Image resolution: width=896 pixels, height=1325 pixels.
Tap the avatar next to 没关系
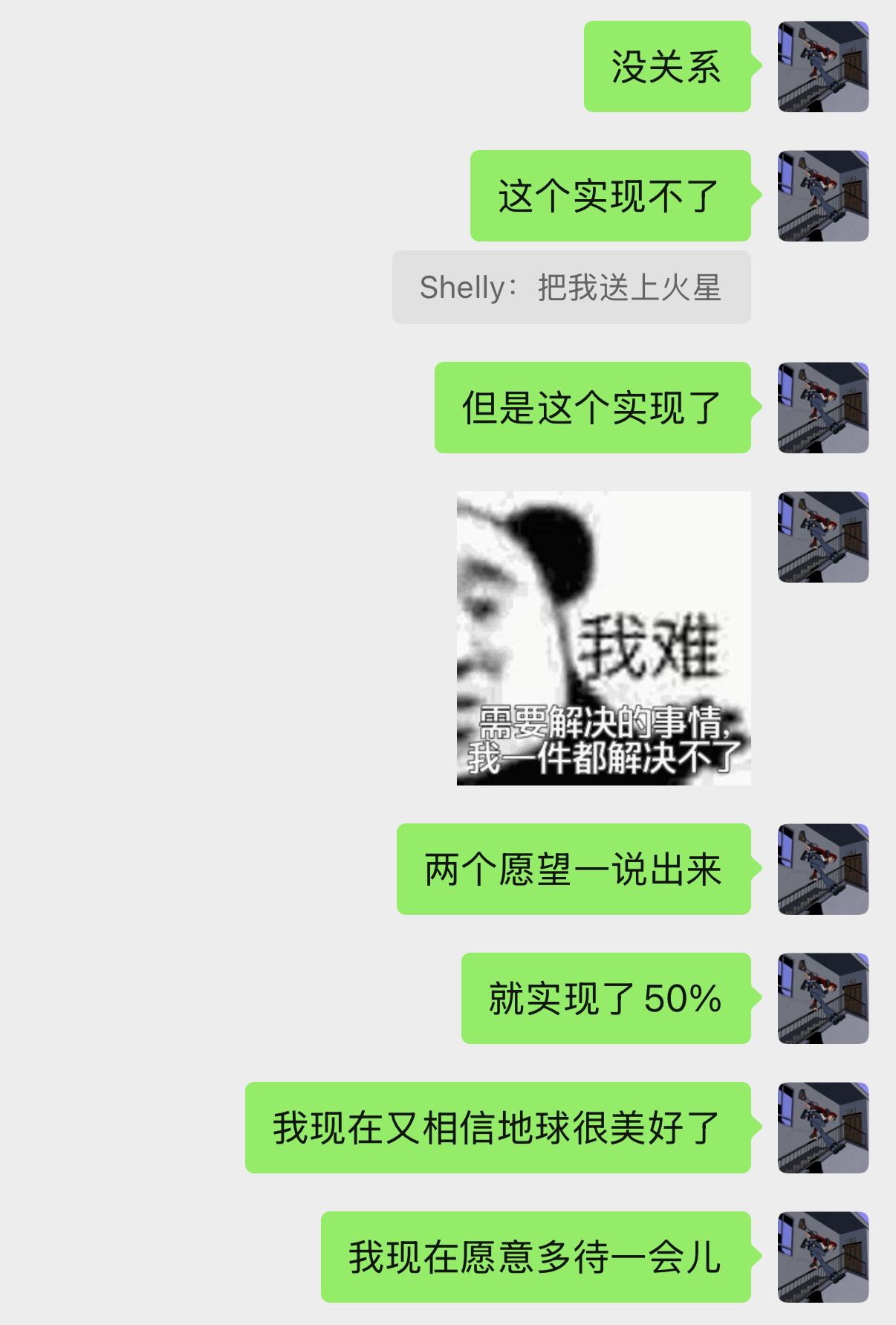click(x=823, y=67)
